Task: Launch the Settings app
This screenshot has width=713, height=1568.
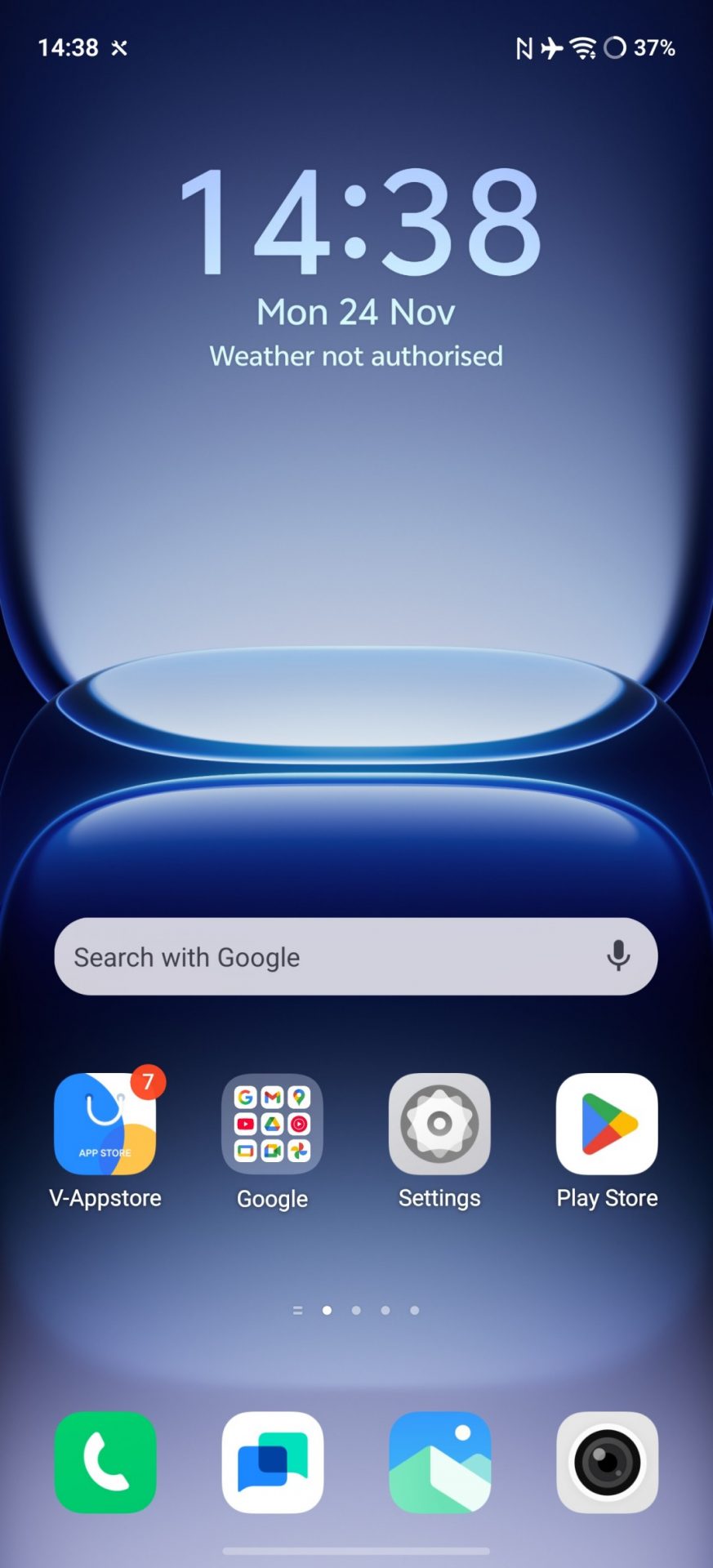Action: click(439, 1124)
